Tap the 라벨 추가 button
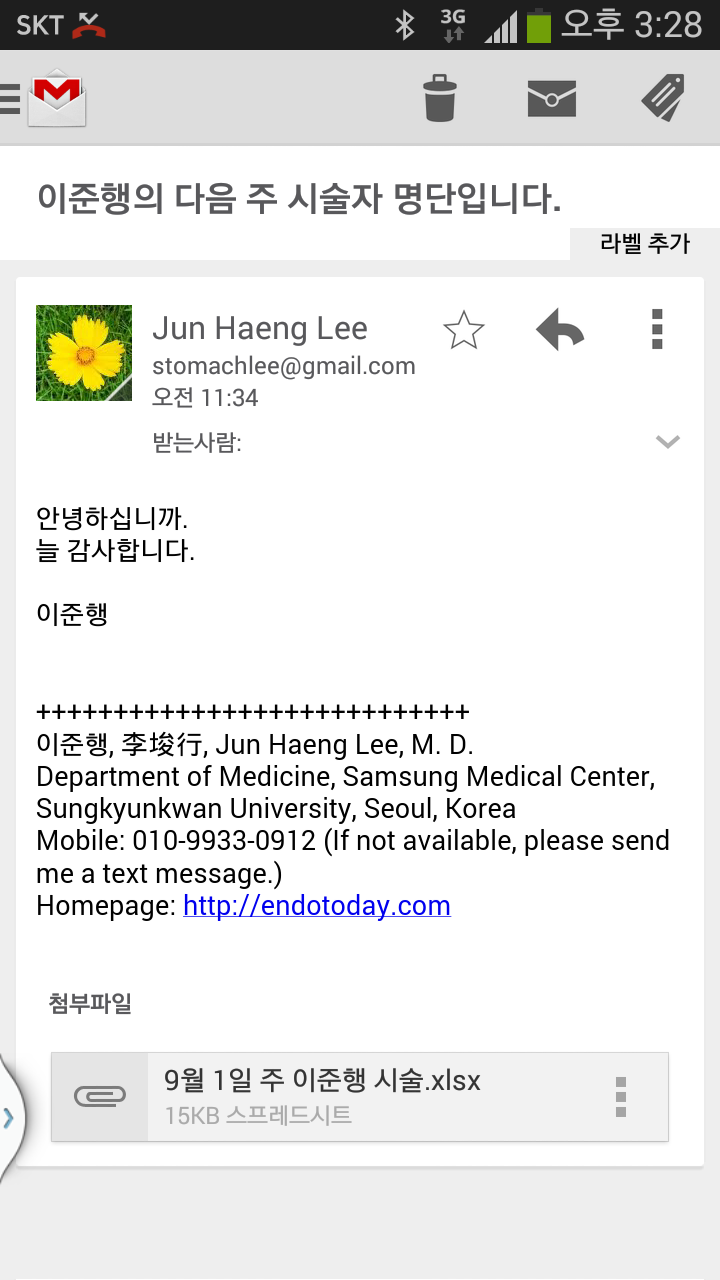The height and width of the screenshot is (1280, 720). 645,243
